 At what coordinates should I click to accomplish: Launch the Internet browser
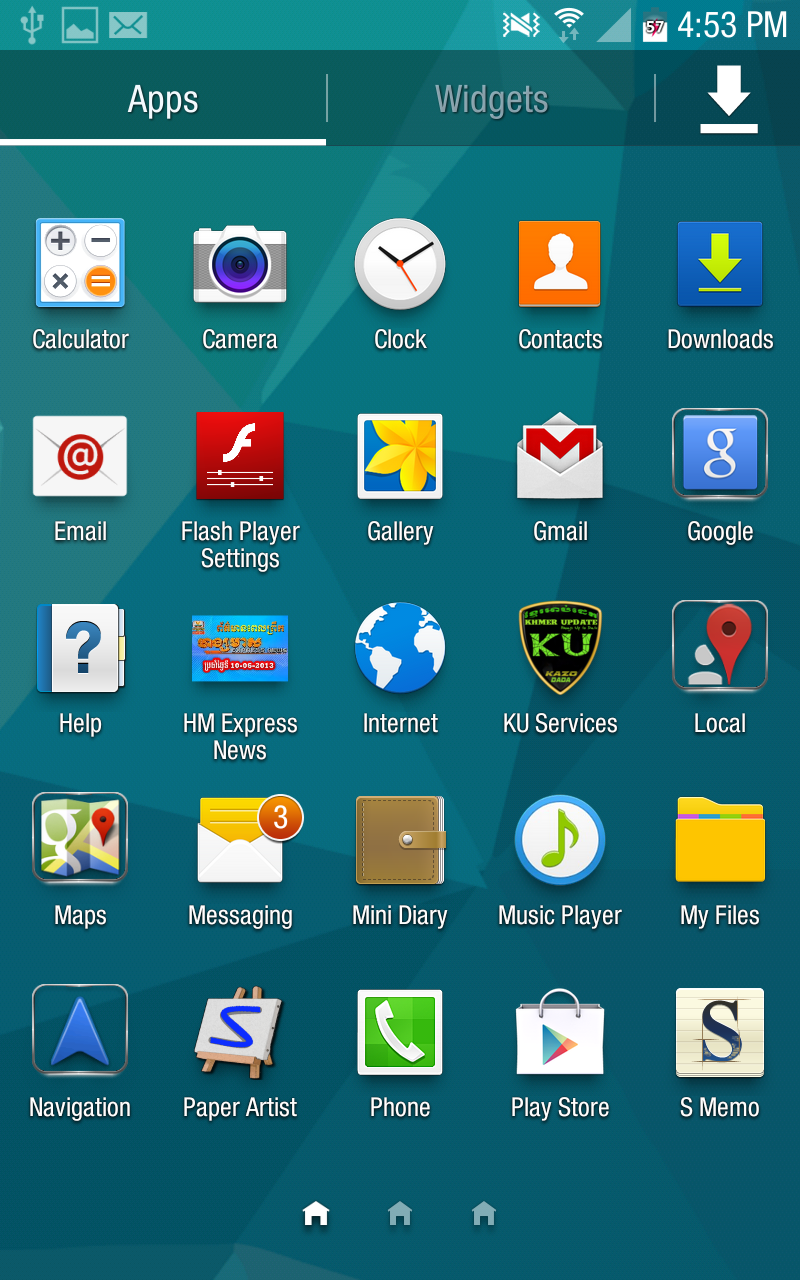pyautogui.click(x=400, y=648)
